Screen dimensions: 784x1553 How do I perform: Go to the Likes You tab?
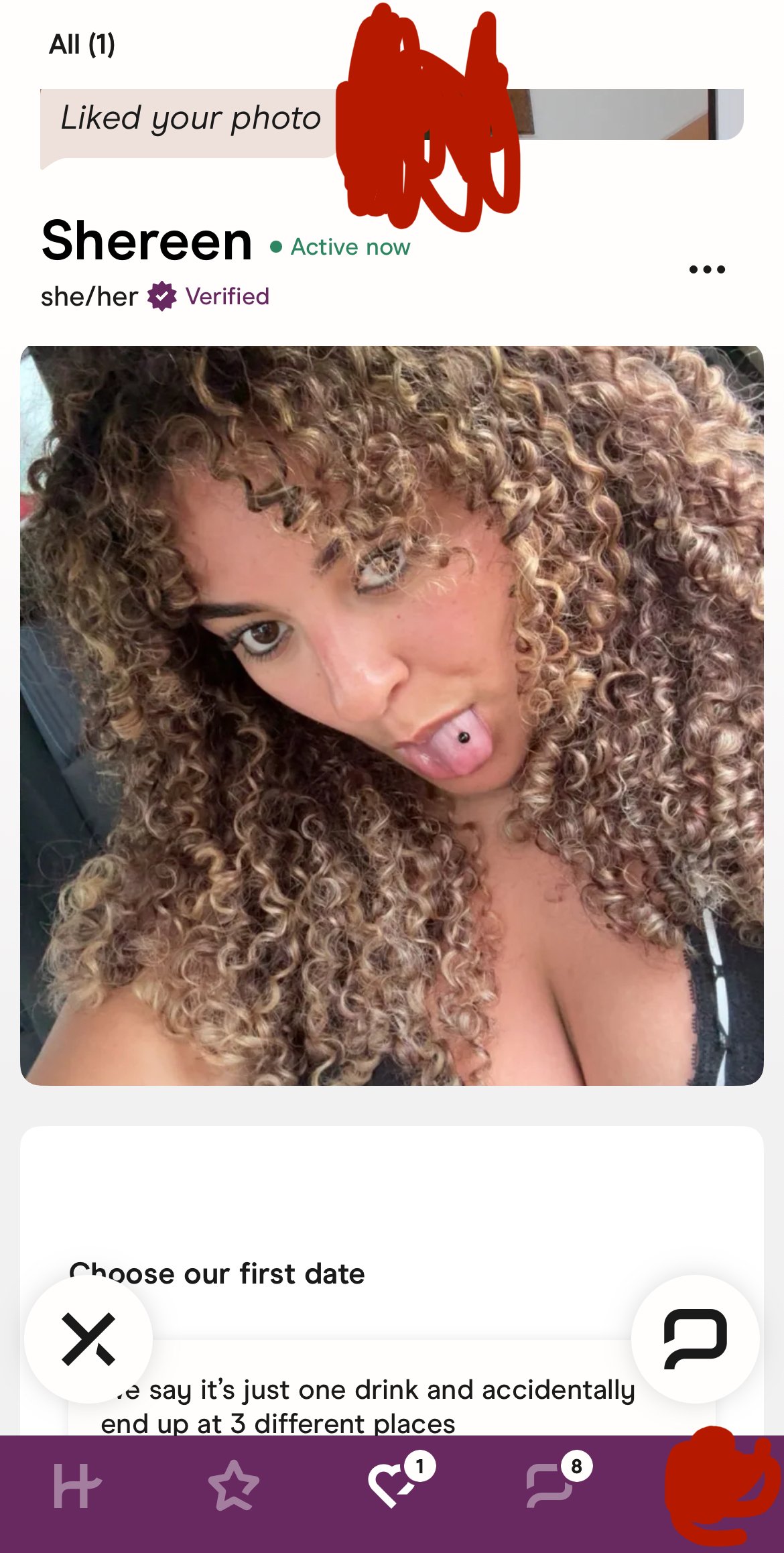coord(391,1485)
